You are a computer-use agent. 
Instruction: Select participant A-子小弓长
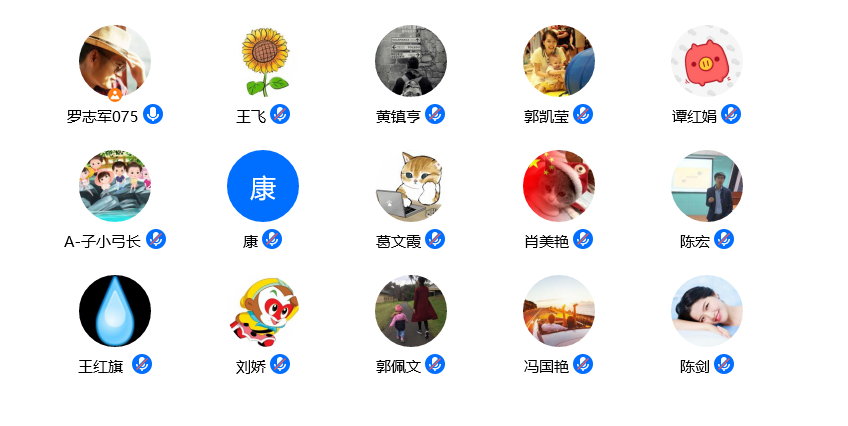pos(115,186)
